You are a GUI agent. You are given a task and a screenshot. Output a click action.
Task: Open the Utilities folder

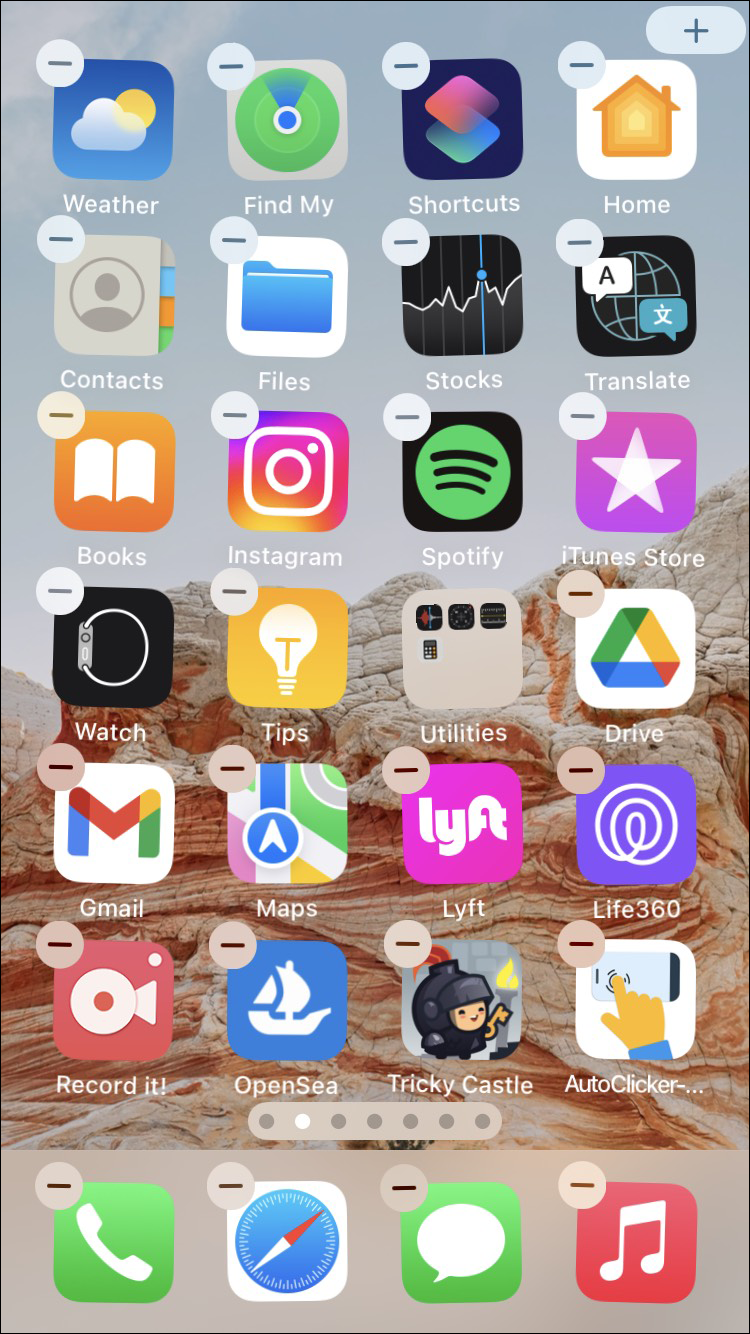(462, 648)
